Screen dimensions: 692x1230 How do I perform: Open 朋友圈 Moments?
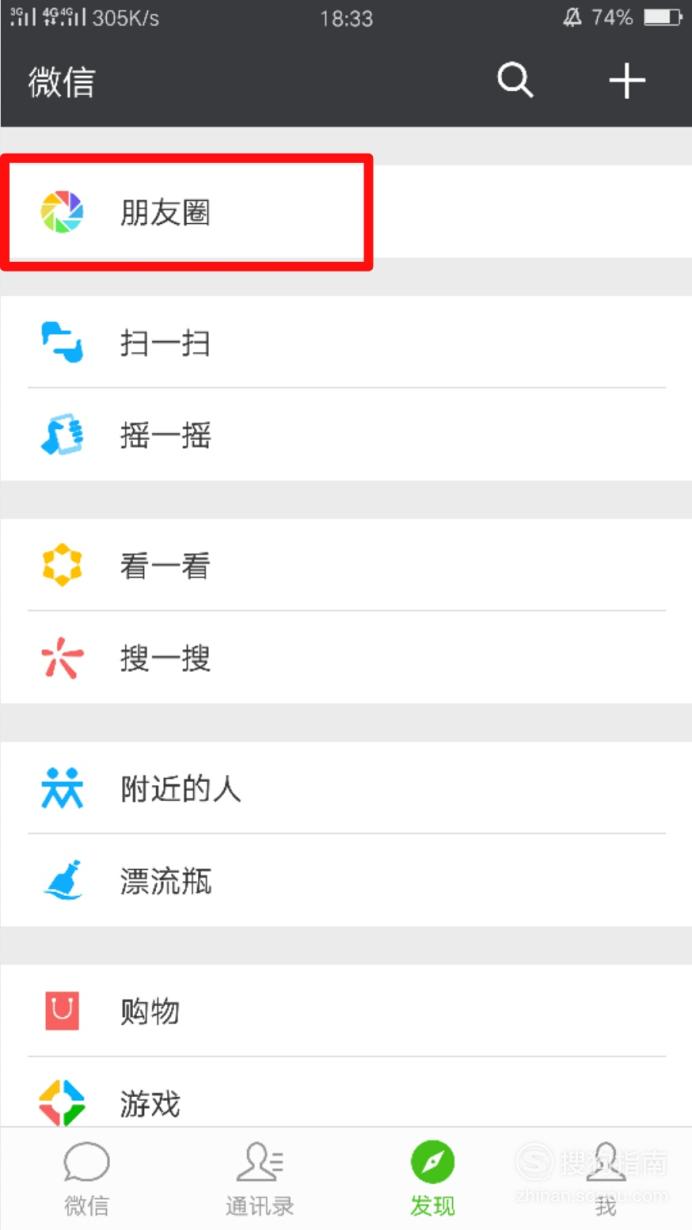click(x=346, y=212)
